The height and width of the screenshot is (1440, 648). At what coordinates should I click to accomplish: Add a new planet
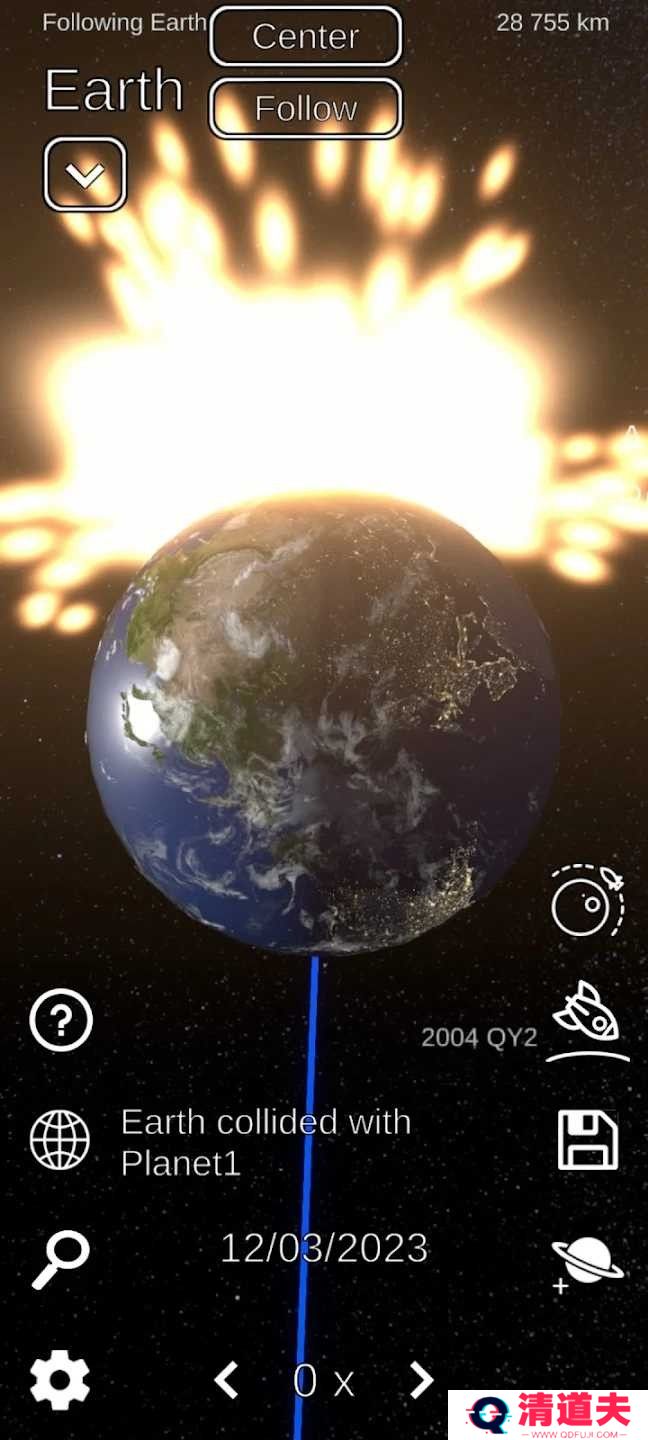(x=587, y=1264)
